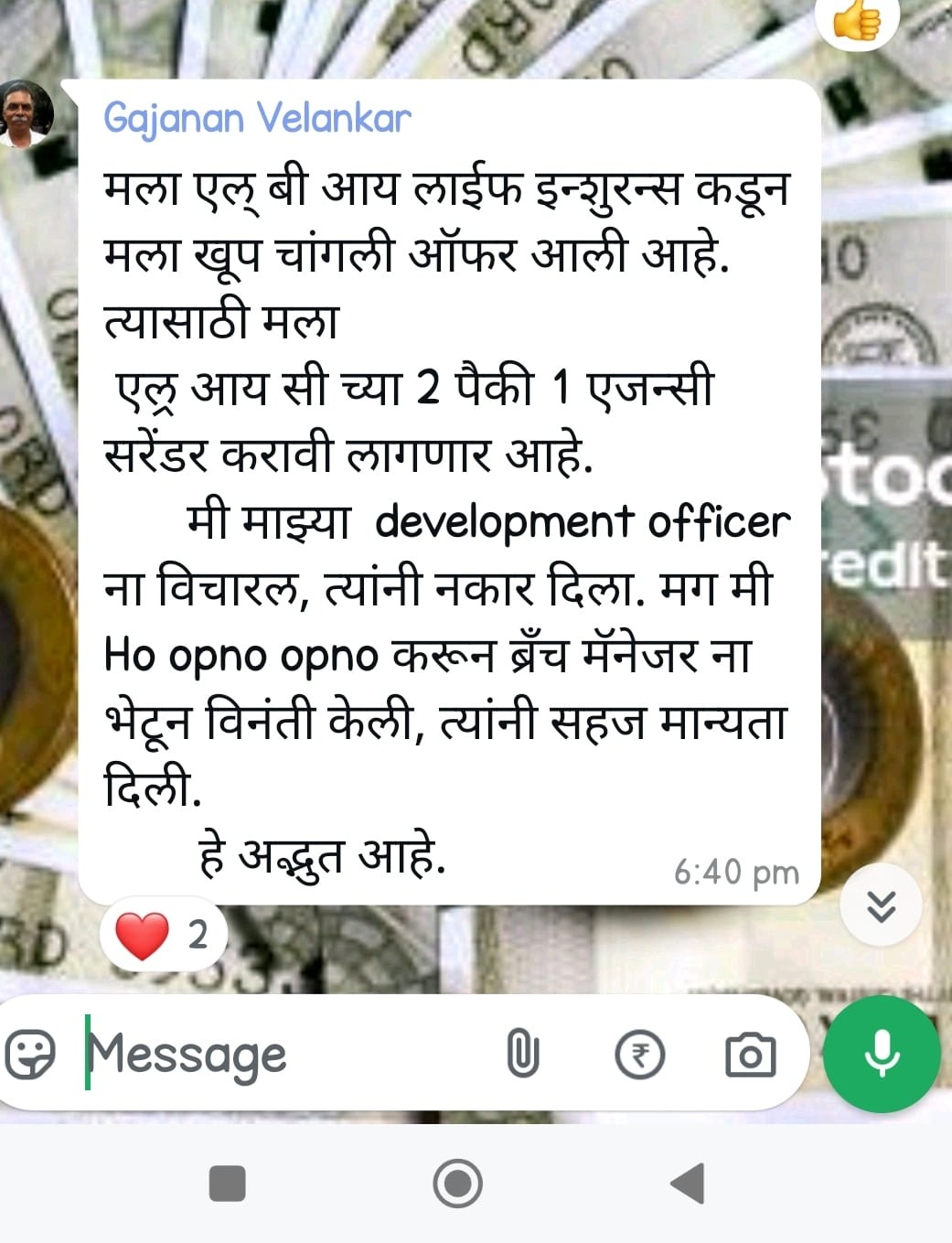Open emoji picker in message bar
This screenshot has height=1243, width=952.
31,1055
